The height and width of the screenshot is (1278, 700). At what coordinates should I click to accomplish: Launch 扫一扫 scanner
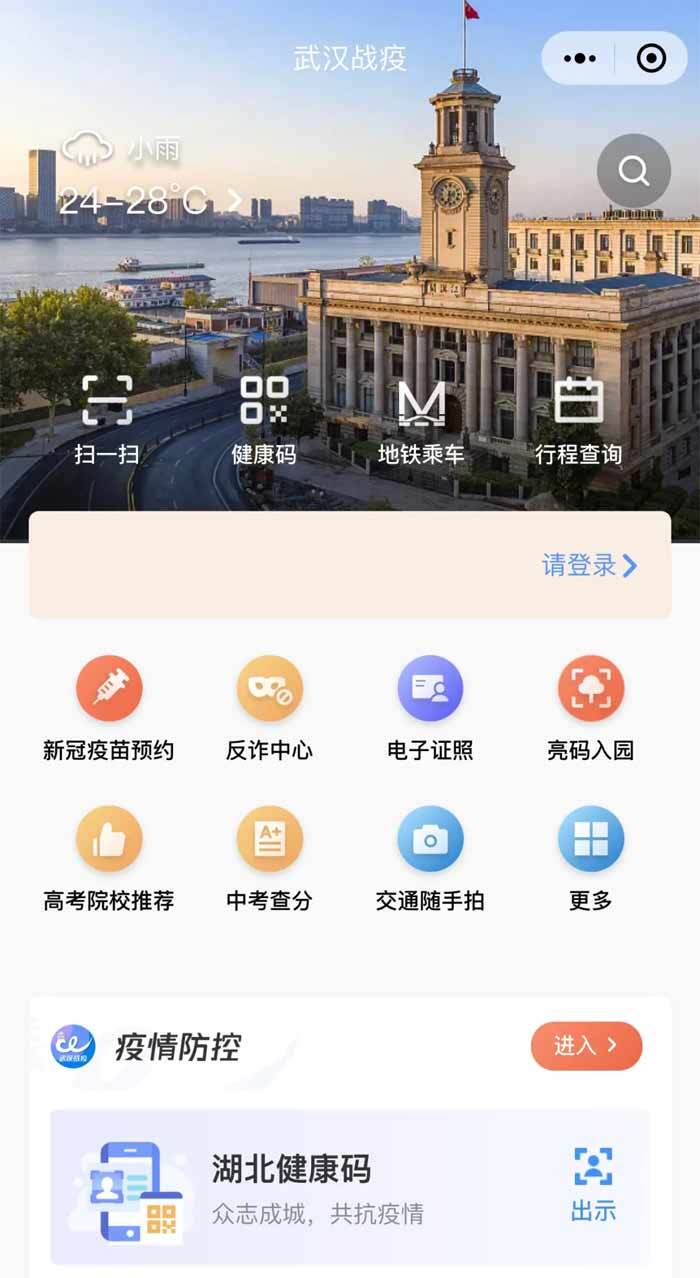pyautogui.click(x=107, y=420)
